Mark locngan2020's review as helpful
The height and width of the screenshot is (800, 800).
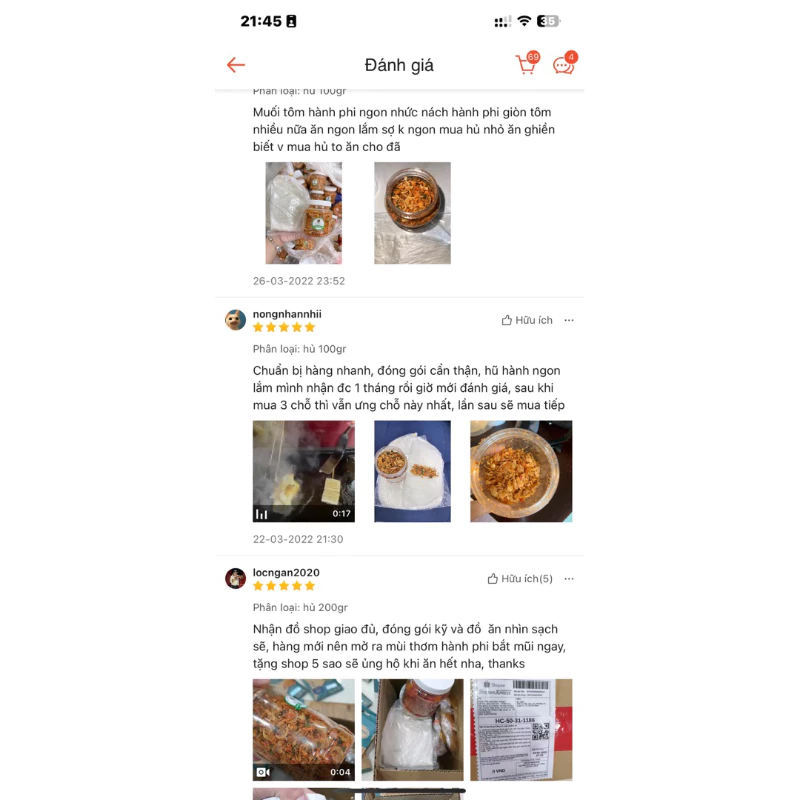tap(520, 579)
